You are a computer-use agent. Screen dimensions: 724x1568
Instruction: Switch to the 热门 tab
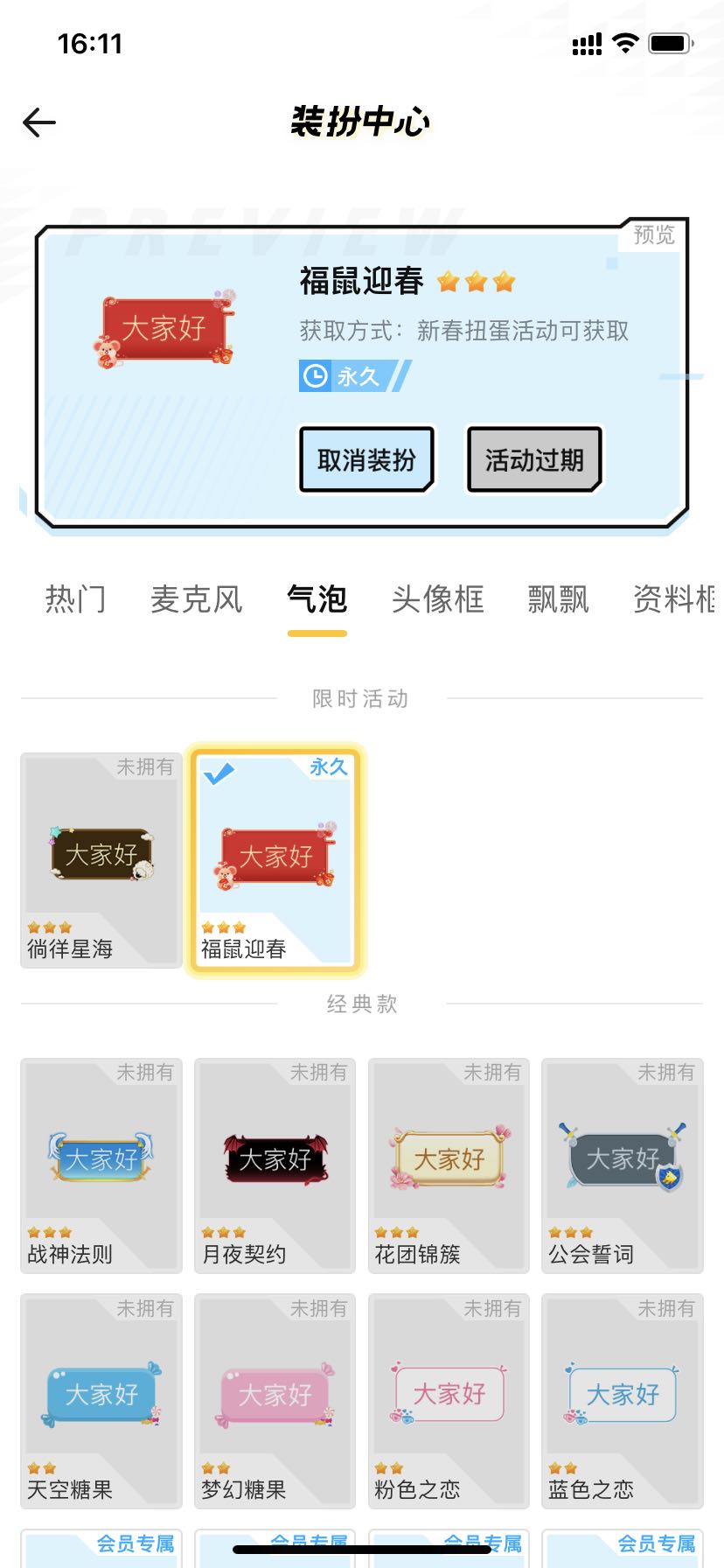coord(76,599)
